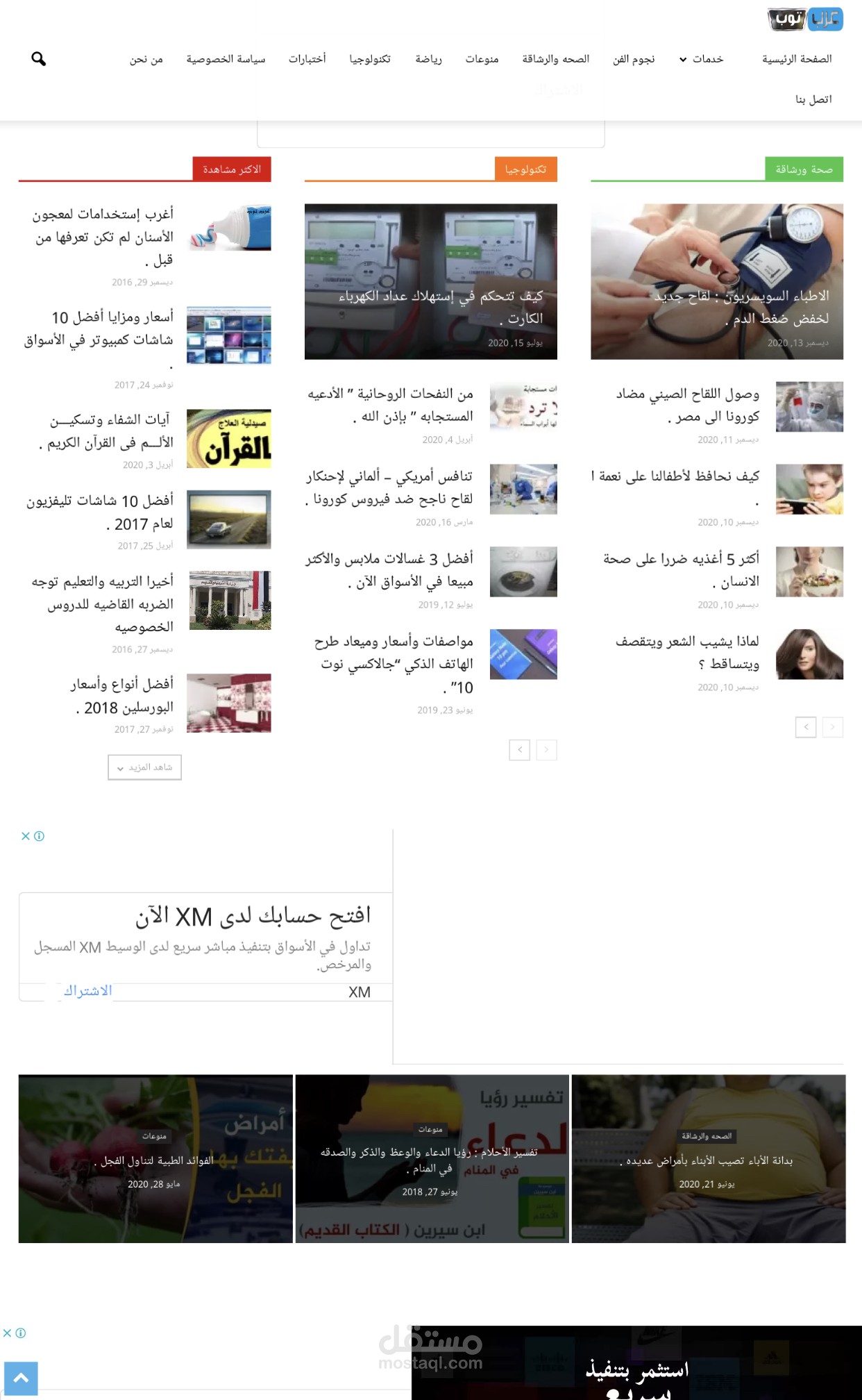
Task: Open the dream interpretation article card
Action: [431, 1159]
